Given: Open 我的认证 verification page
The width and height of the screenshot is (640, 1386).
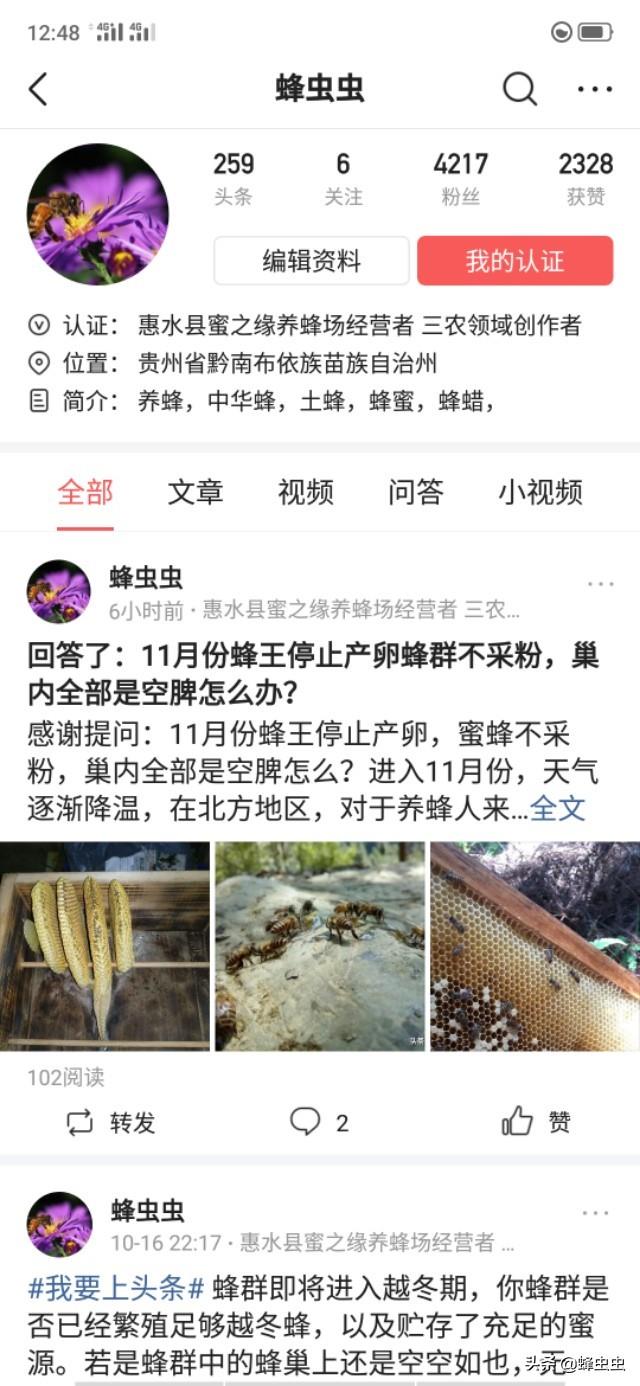Looking at the screenshot, I should (514, 261).
